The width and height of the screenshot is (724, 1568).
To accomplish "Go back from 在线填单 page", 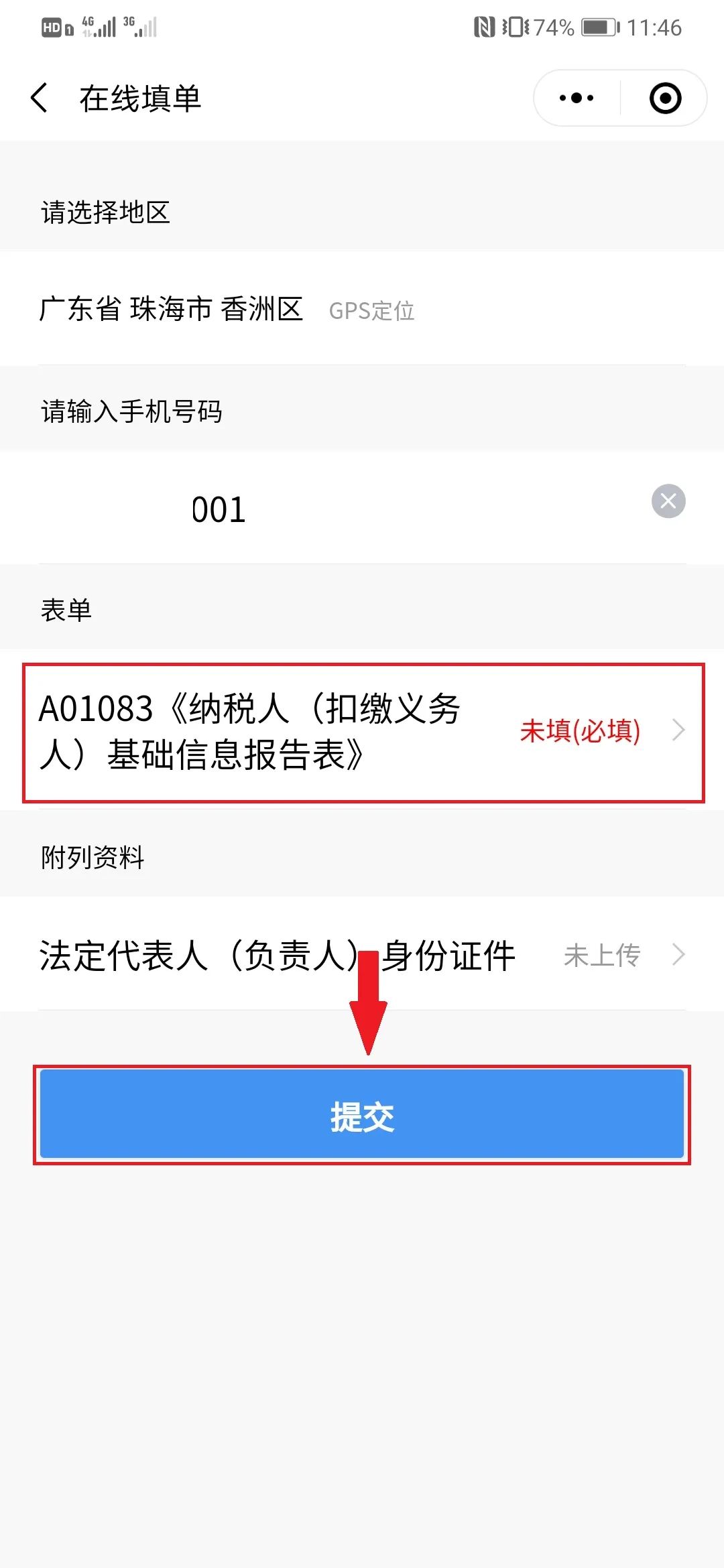I will 40,98.
